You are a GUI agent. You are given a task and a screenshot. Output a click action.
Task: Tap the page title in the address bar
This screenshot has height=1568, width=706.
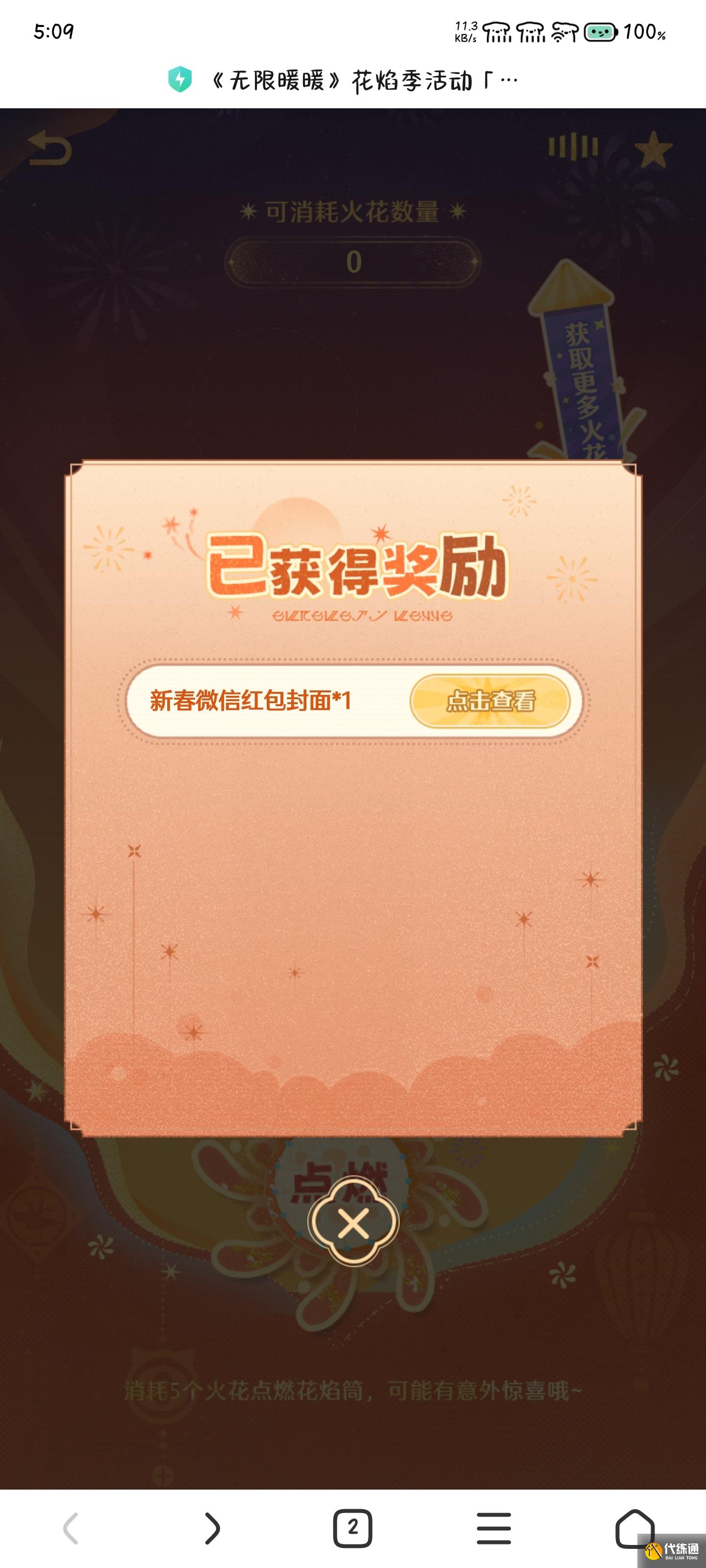(364, 80)
